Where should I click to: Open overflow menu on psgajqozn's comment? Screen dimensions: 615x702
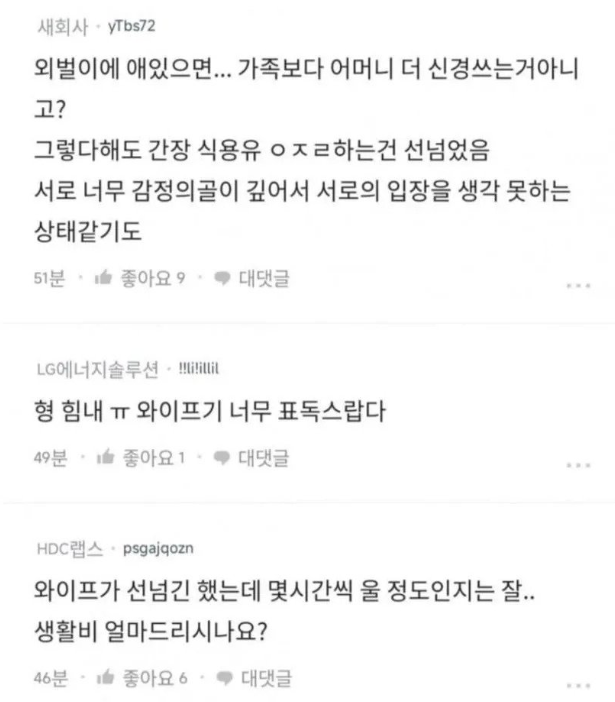(578, 685)
